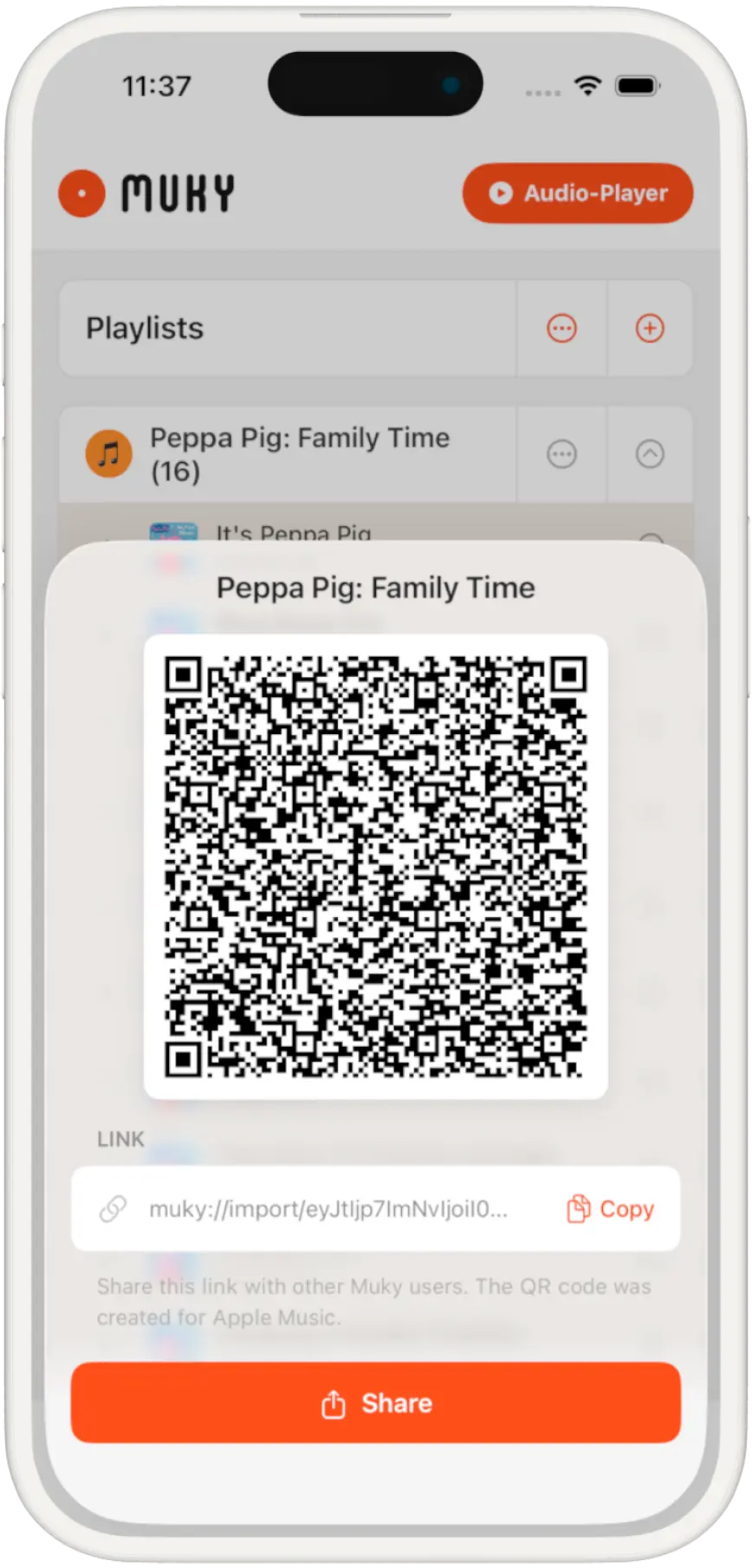Click the share arrow icon on the Share button
Viewport: 752px width, 1568px height.
tap(334, 1403)
